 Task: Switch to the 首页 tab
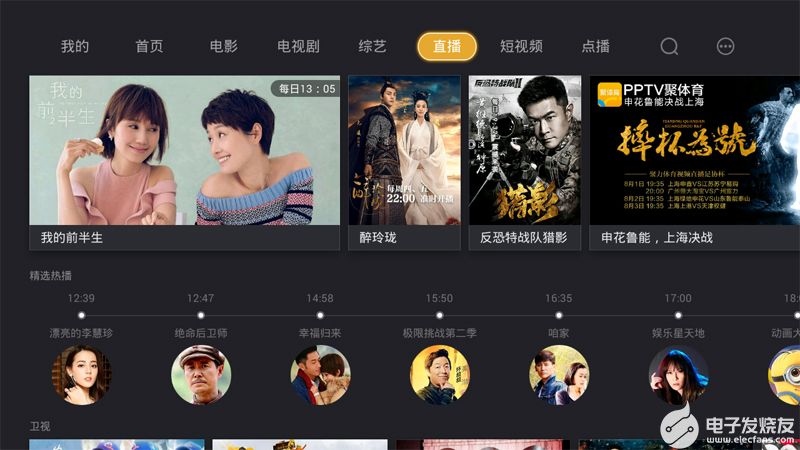(x=149, y=47)
